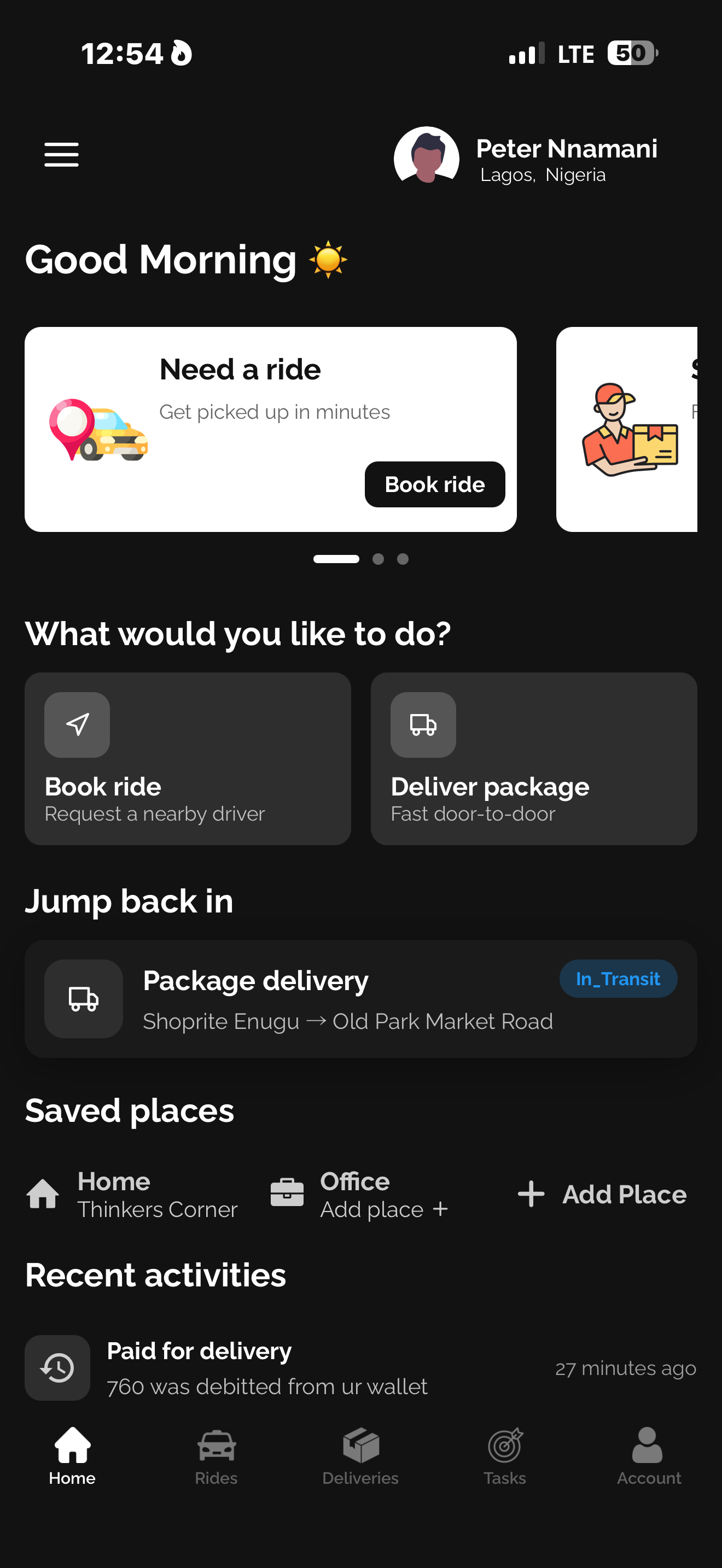This screenshot has height=1568, width=722.
Task: Tap the black Book ride button
Action: (x=435, y=484)
